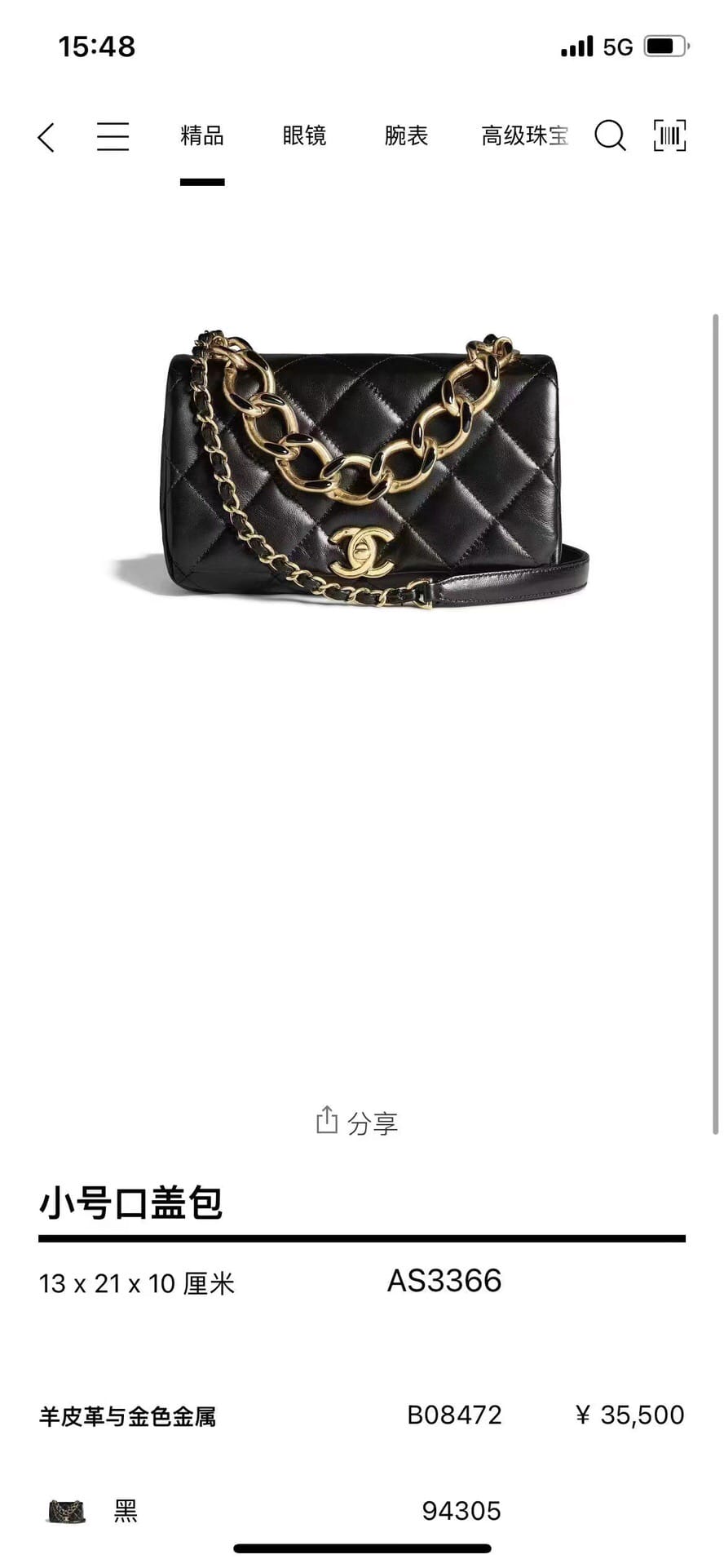Tap the 分享 share button
This screenshot has width=724, height=1568.
click(x=357, y=1123)
